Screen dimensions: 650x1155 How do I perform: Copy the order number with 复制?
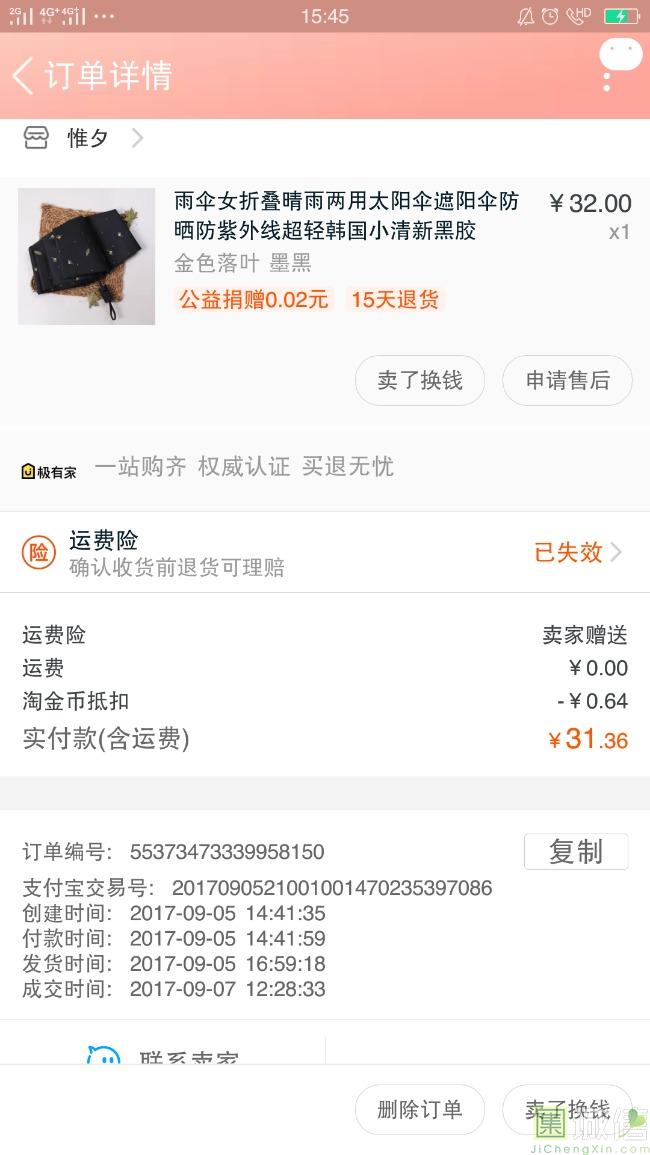point(576,851)
